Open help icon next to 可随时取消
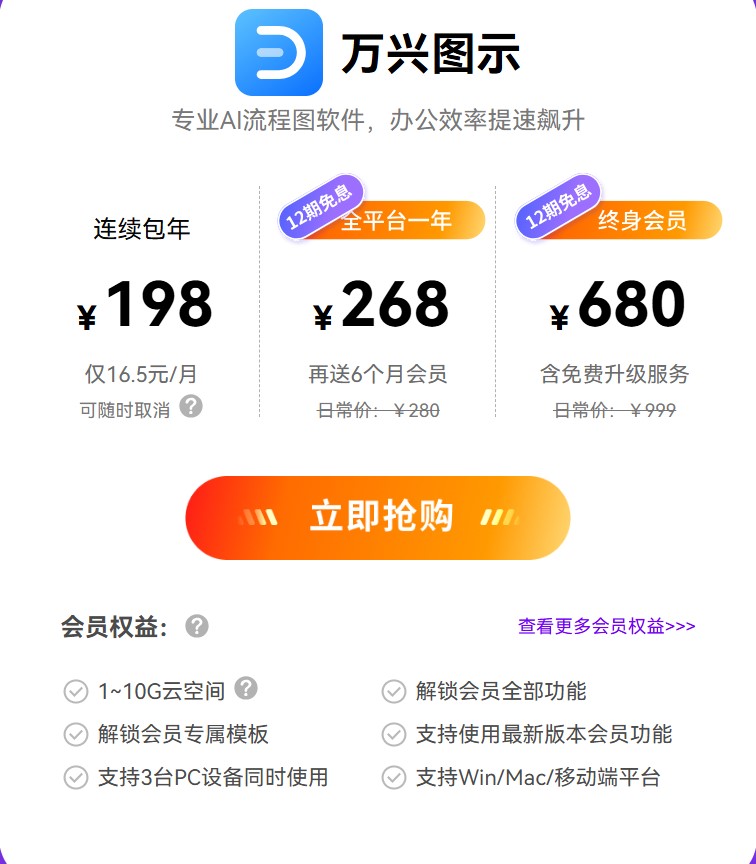 [191, 406]
